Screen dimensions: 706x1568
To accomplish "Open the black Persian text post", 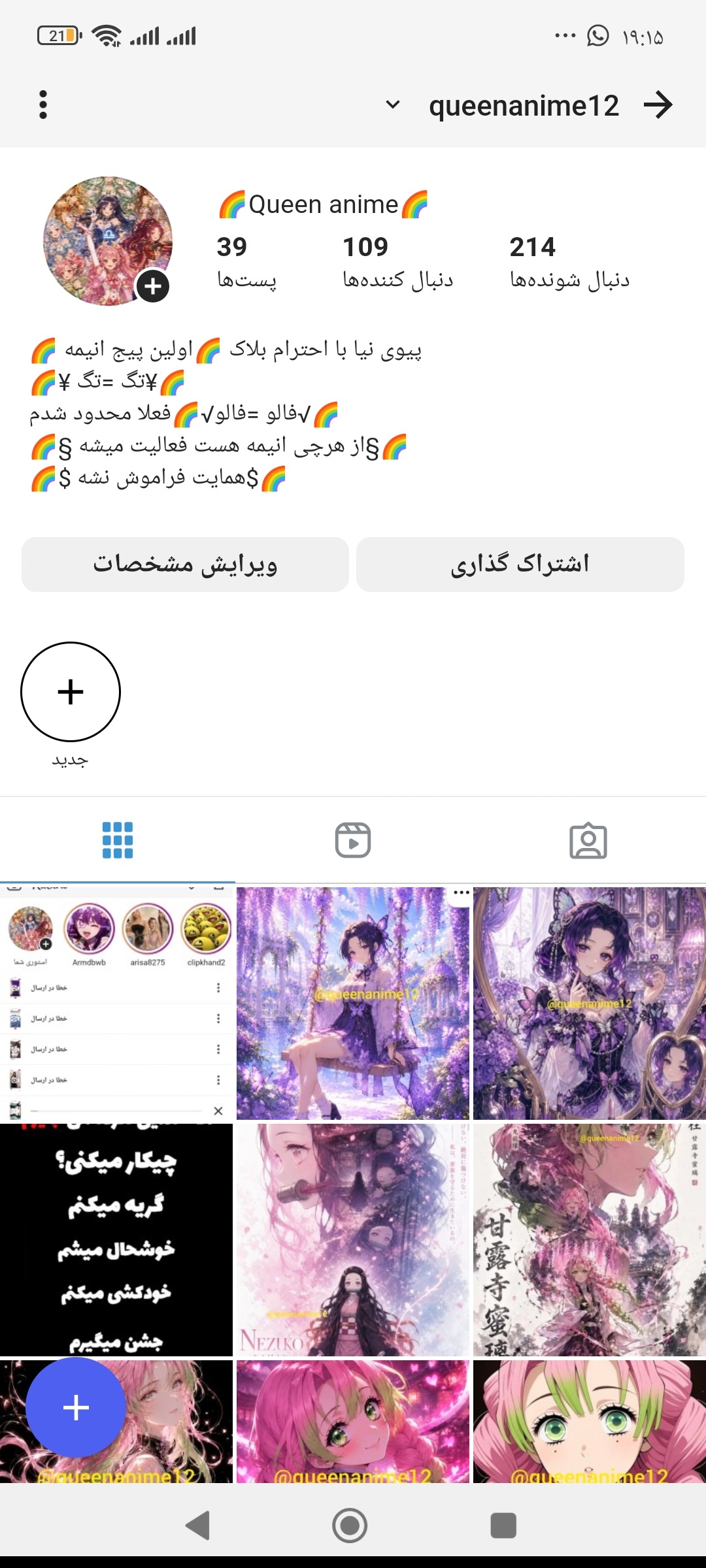I will (116, 1239).
